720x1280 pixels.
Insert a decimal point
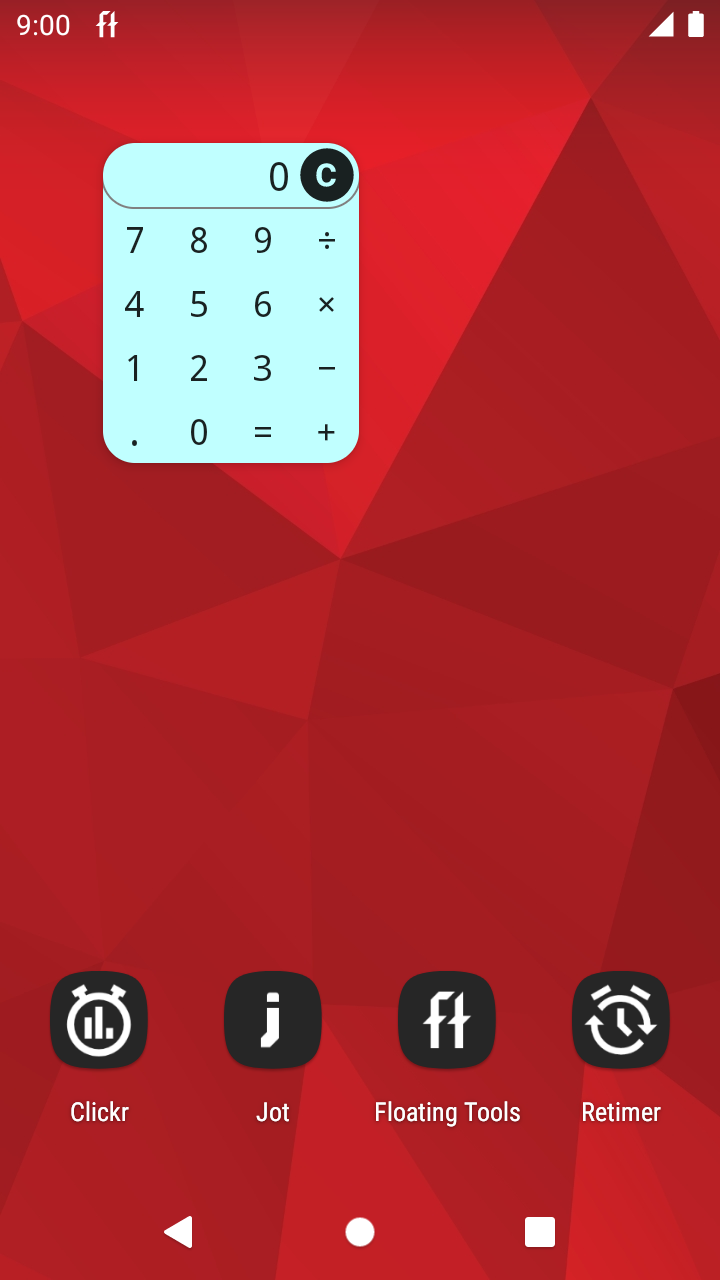tap(134, 432)
